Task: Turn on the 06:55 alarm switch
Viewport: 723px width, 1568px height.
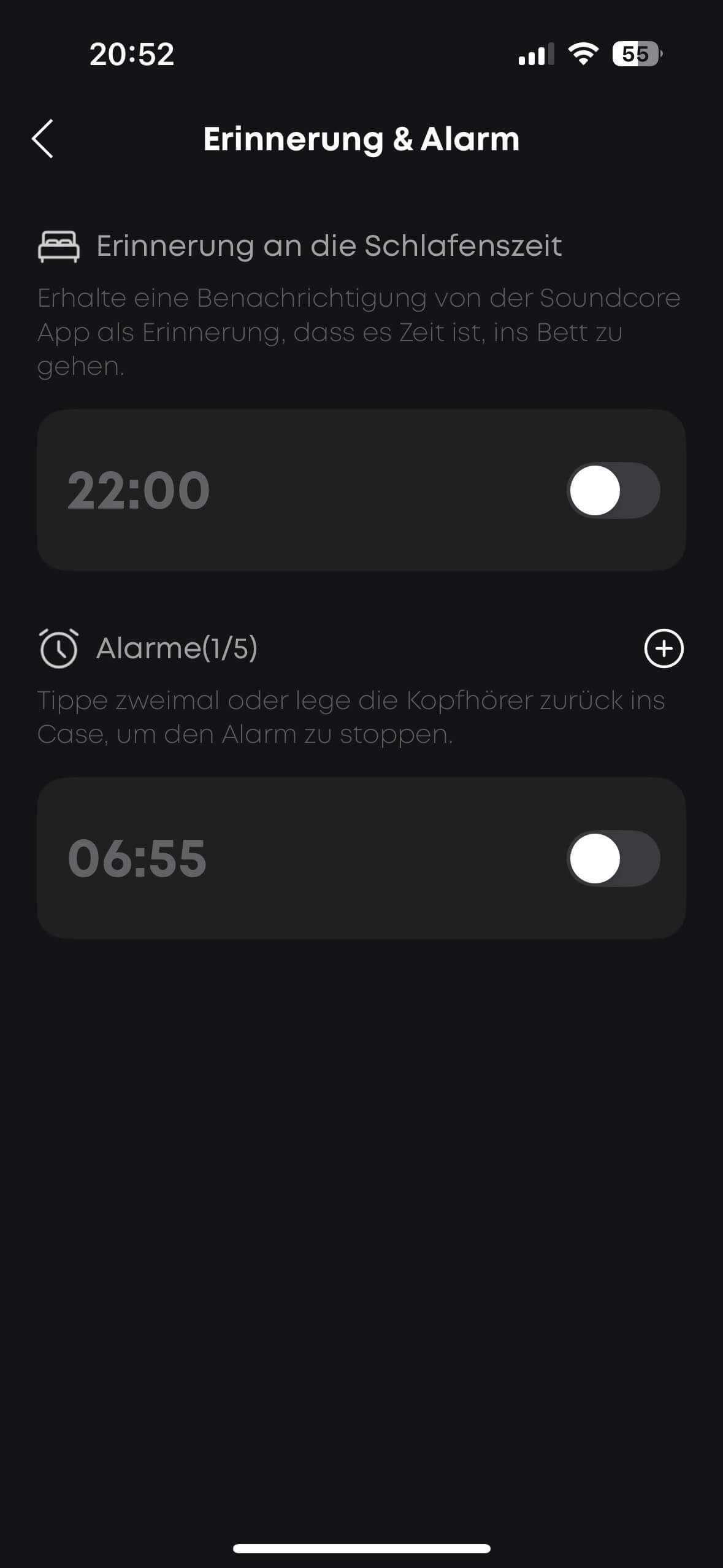Action: [x=613, y=858]
